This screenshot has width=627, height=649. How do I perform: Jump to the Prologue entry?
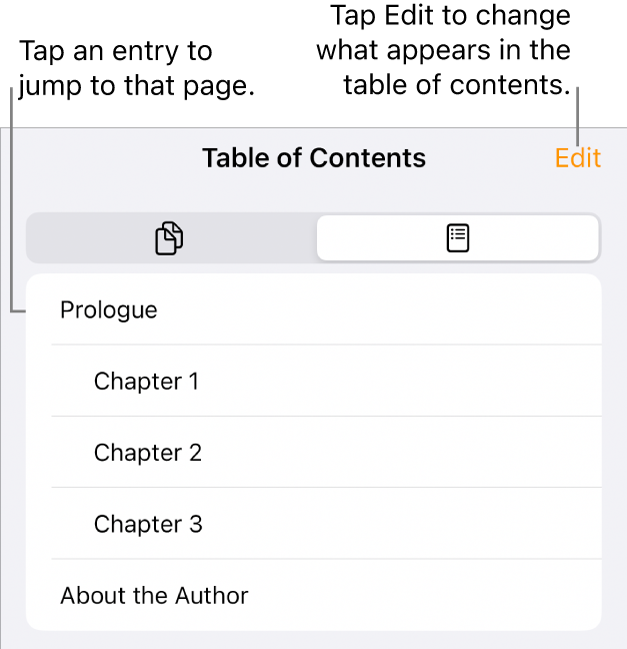(109, 310)
